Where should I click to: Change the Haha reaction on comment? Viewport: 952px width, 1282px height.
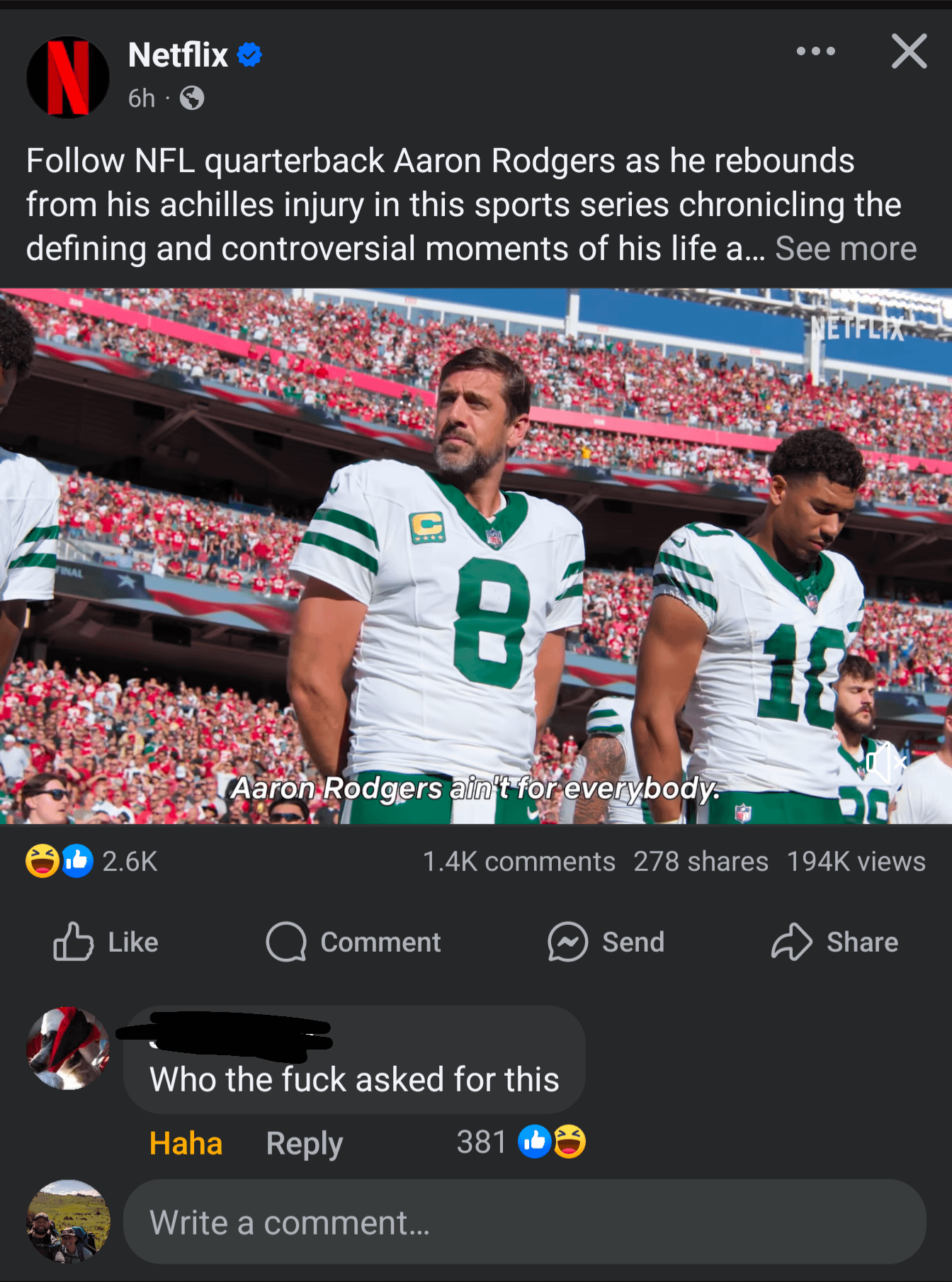(x=186, y=1143)
